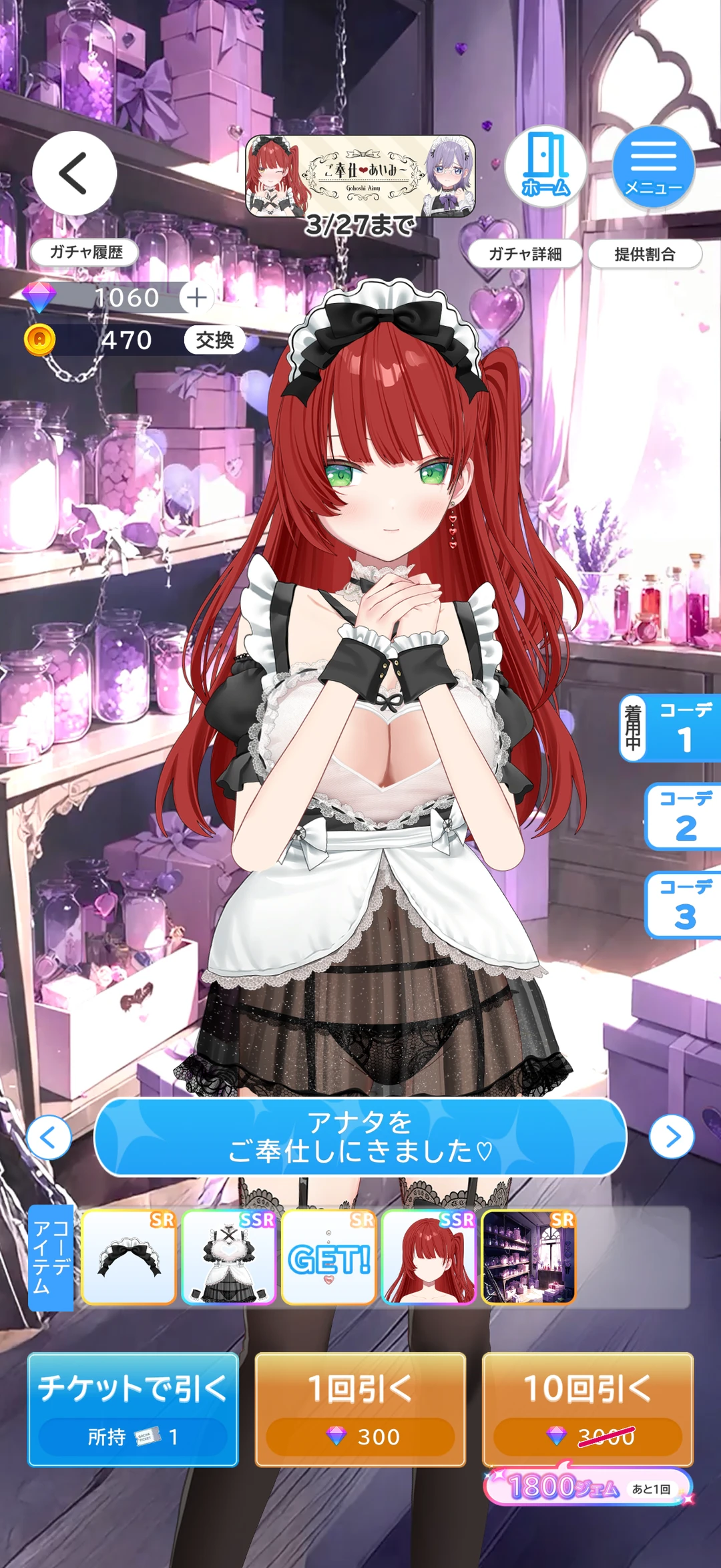Check 提供割合 drop rates
This screenshot has width=721, height=1568.
(x=644, y=254)
